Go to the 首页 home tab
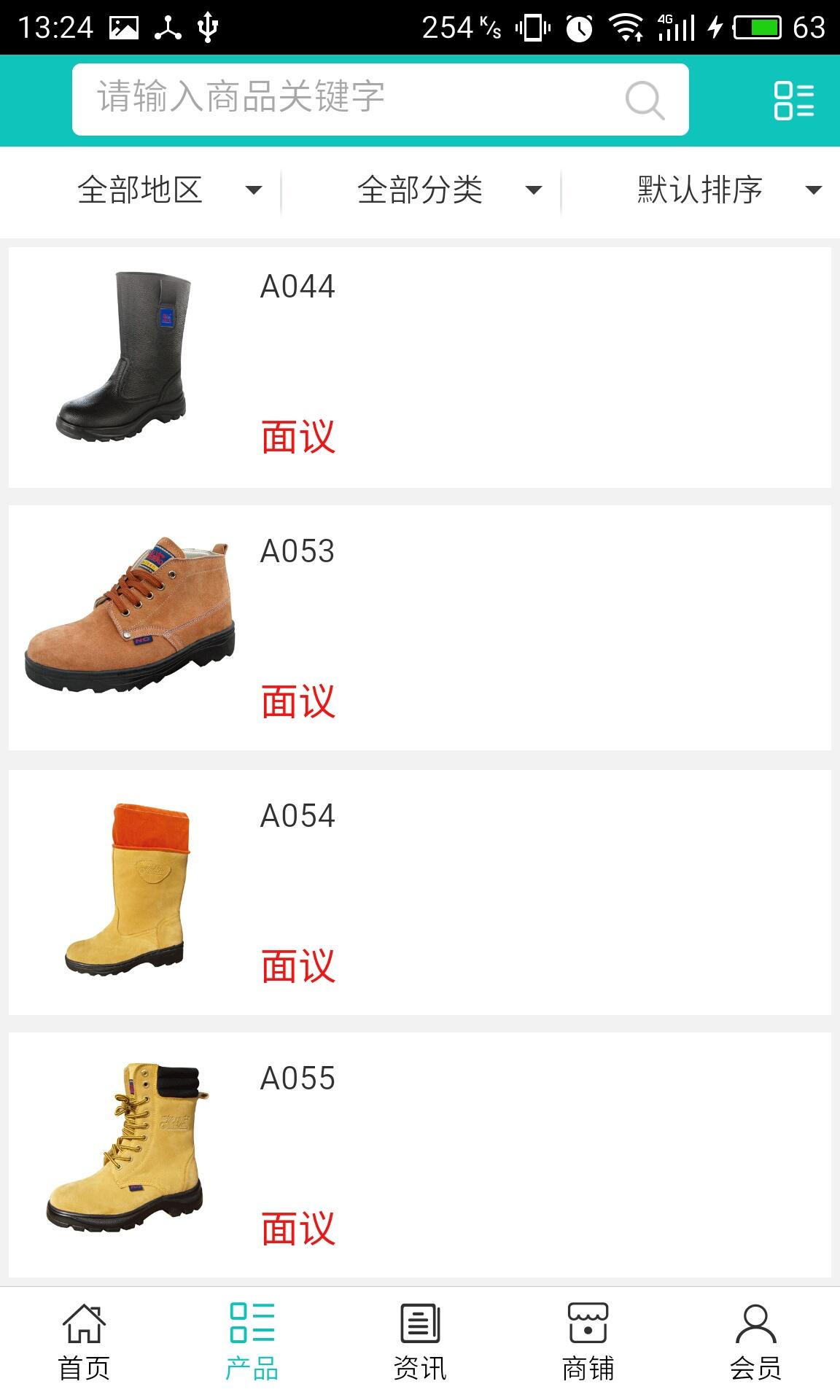Image resolution: width=840 pixels, height=1400 pixels. coord(84,1342)
